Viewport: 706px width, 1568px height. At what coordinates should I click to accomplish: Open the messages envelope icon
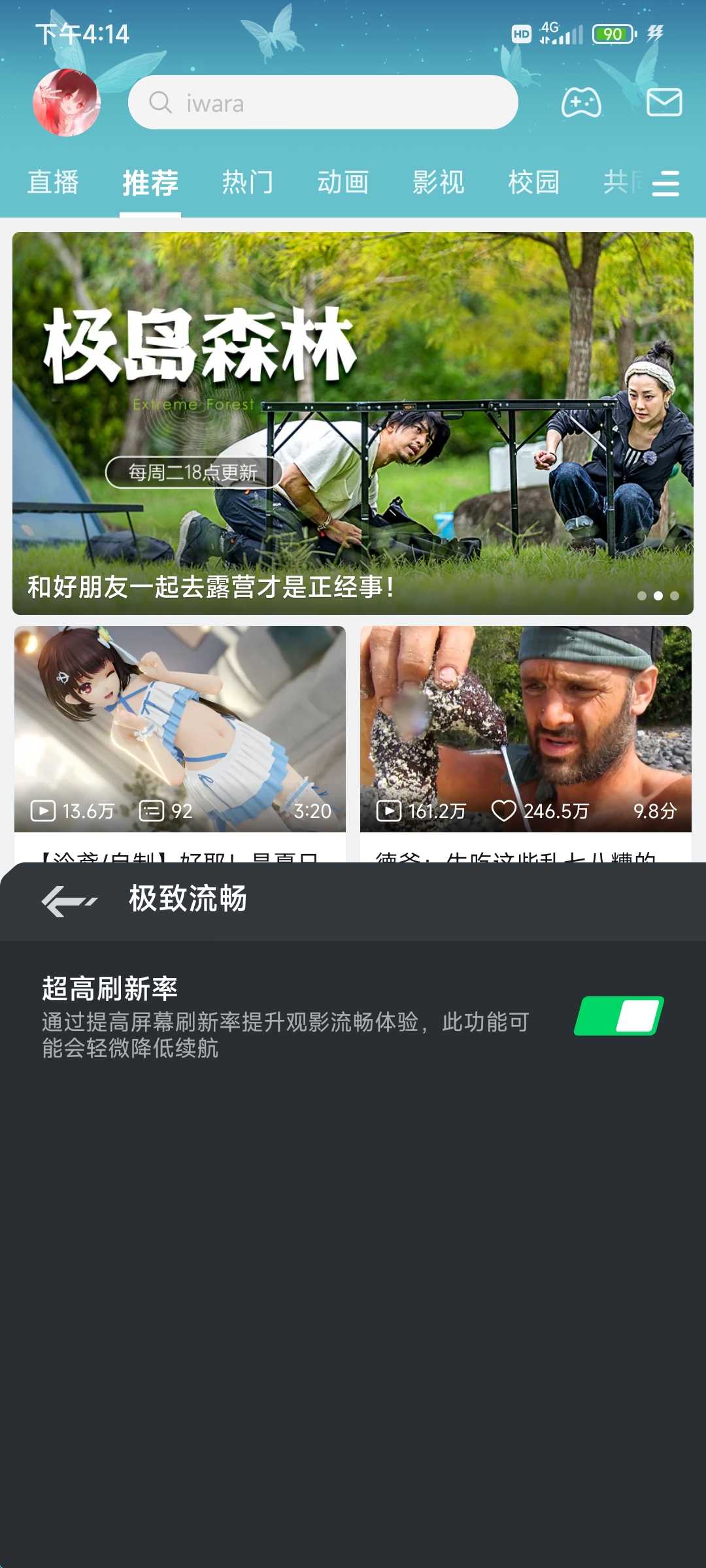click(x=664, y=103)
